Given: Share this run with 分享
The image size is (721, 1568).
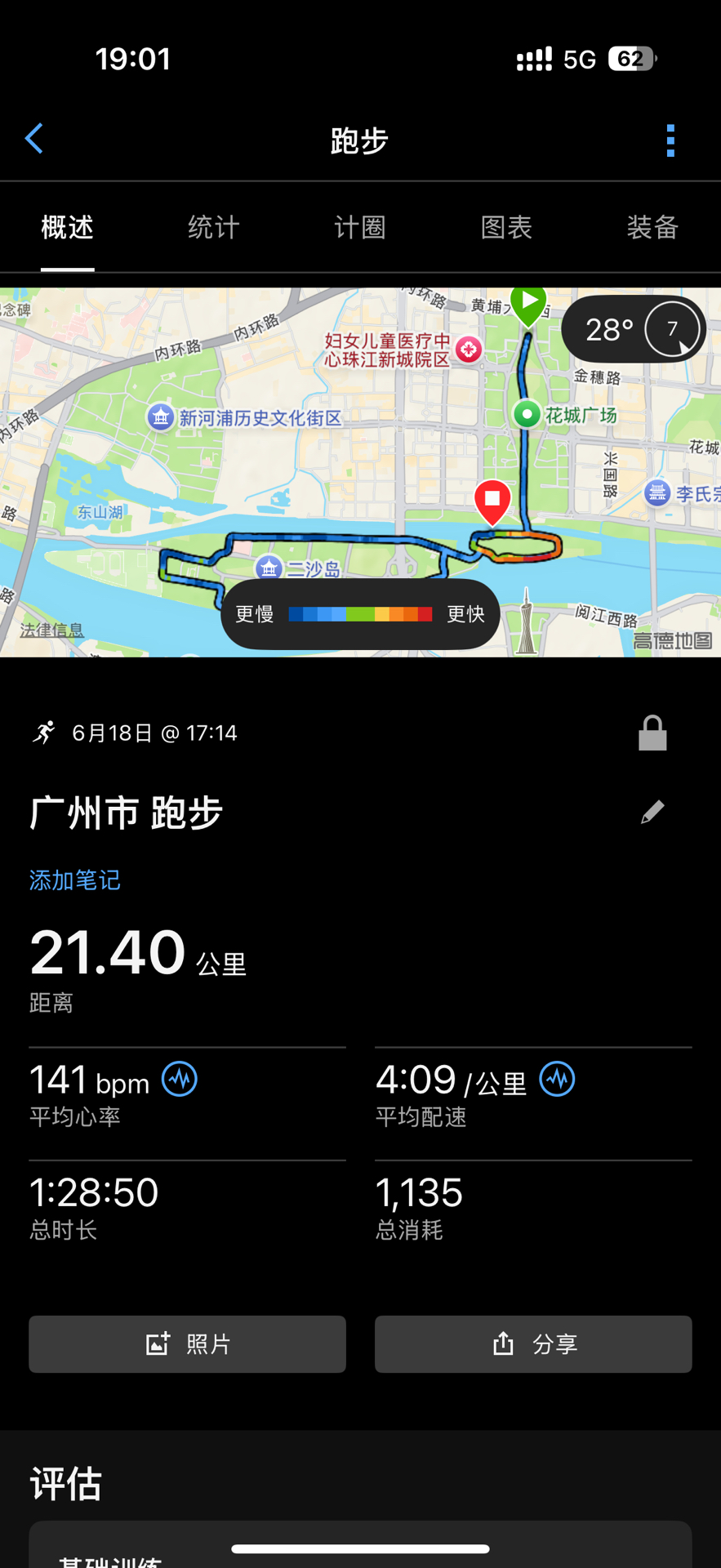Looking at the screenshot, I should pos(533,1344).
